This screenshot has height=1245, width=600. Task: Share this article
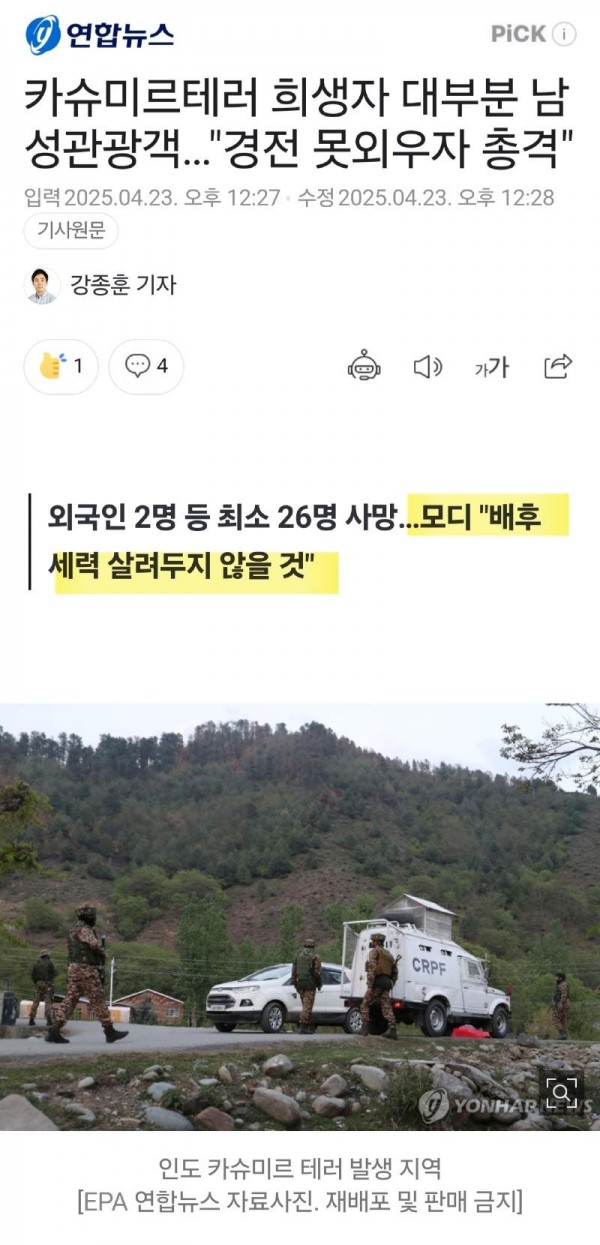coord(557,366)
